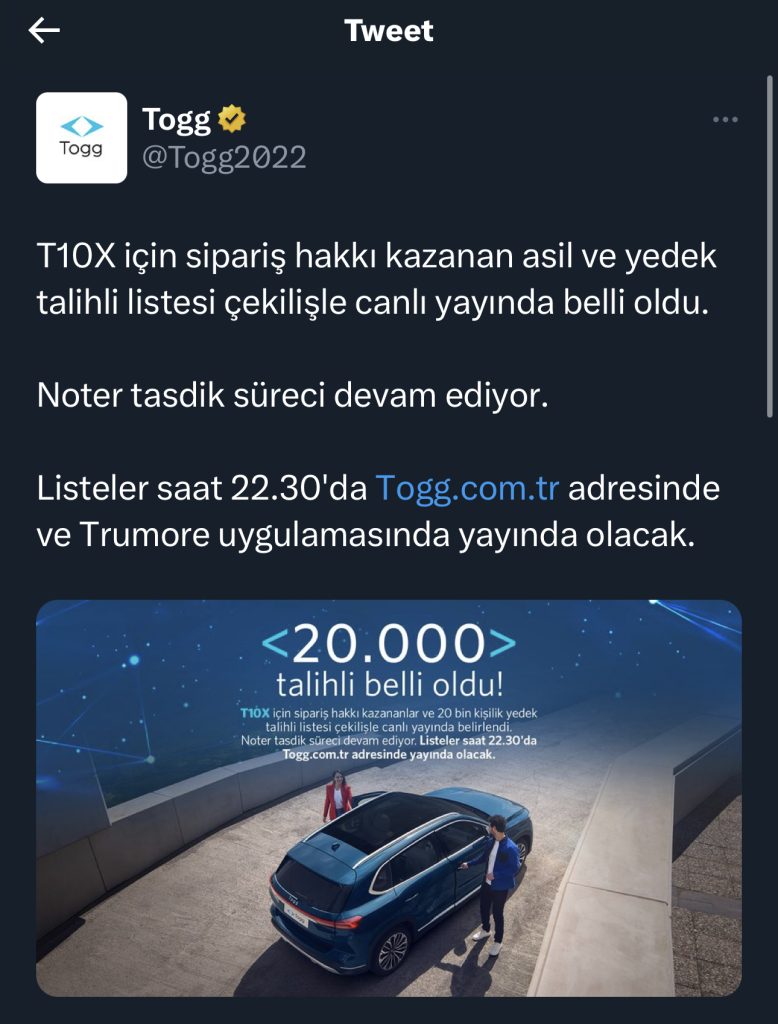This screenshot has width=778, height=1024.
Task: Go back using the arrow icon
Action: [44, 31]
